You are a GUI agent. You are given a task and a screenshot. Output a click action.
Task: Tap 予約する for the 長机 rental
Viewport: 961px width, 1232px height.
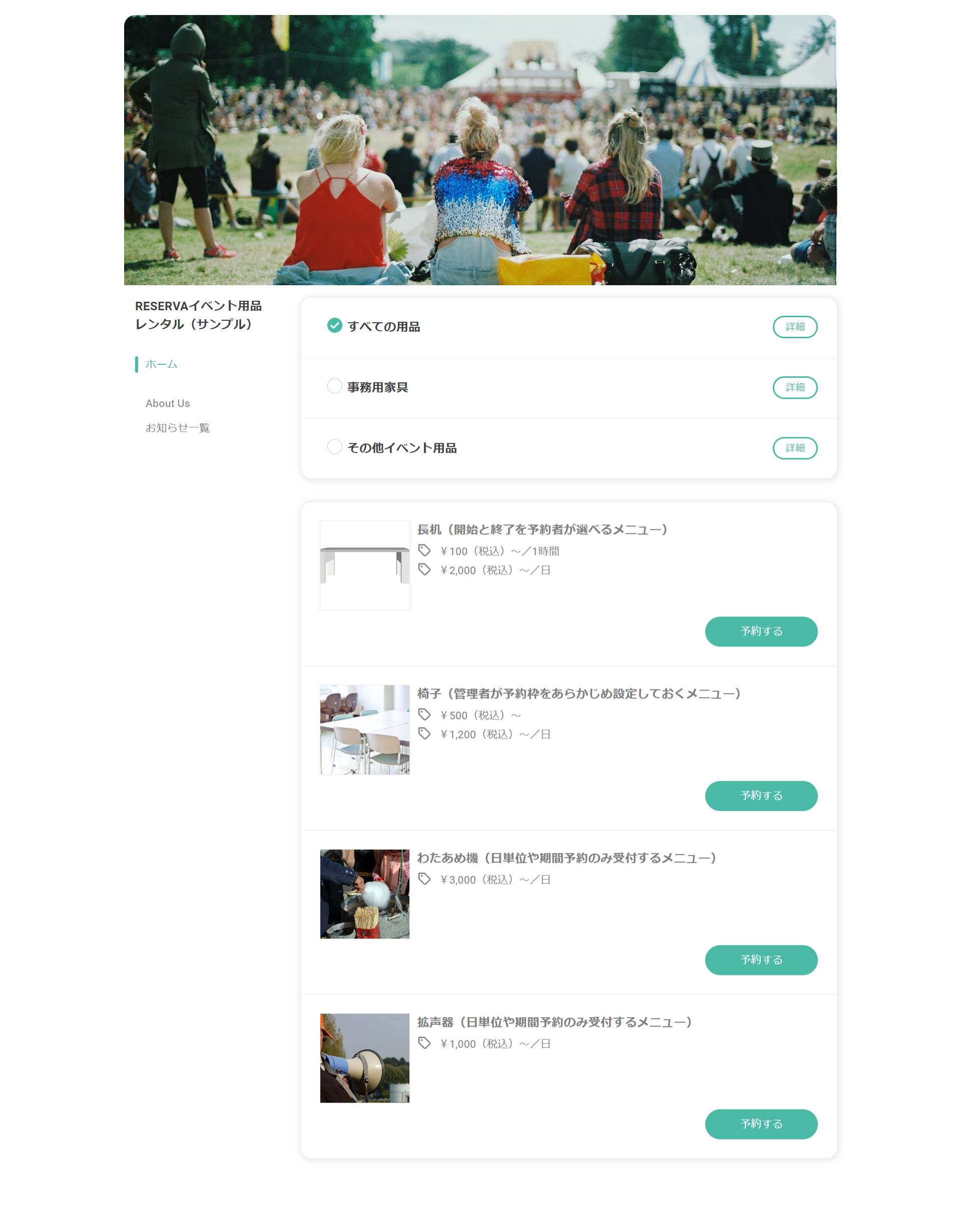pos(761,632)
